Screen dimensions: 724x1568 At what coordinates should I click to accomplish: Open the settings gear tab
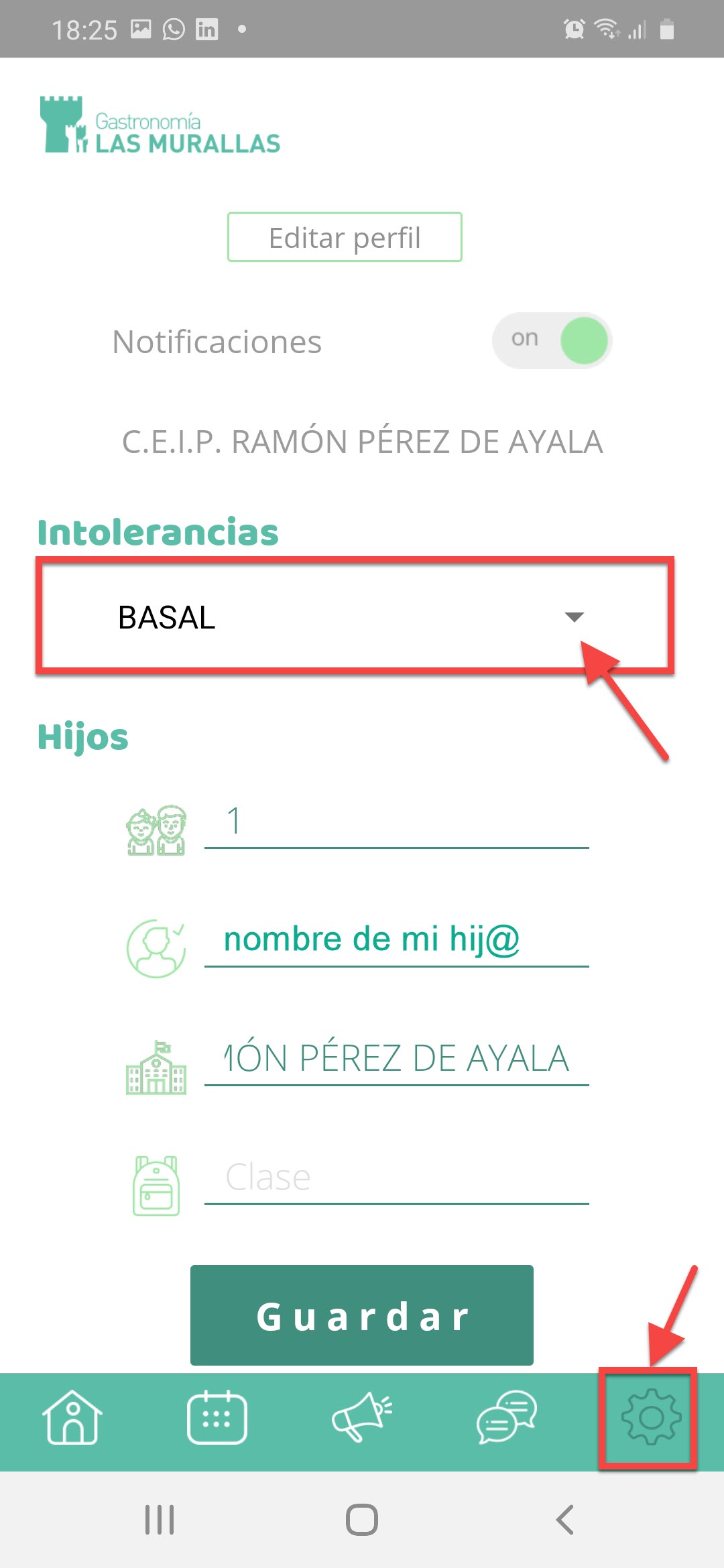(651, 1417)
